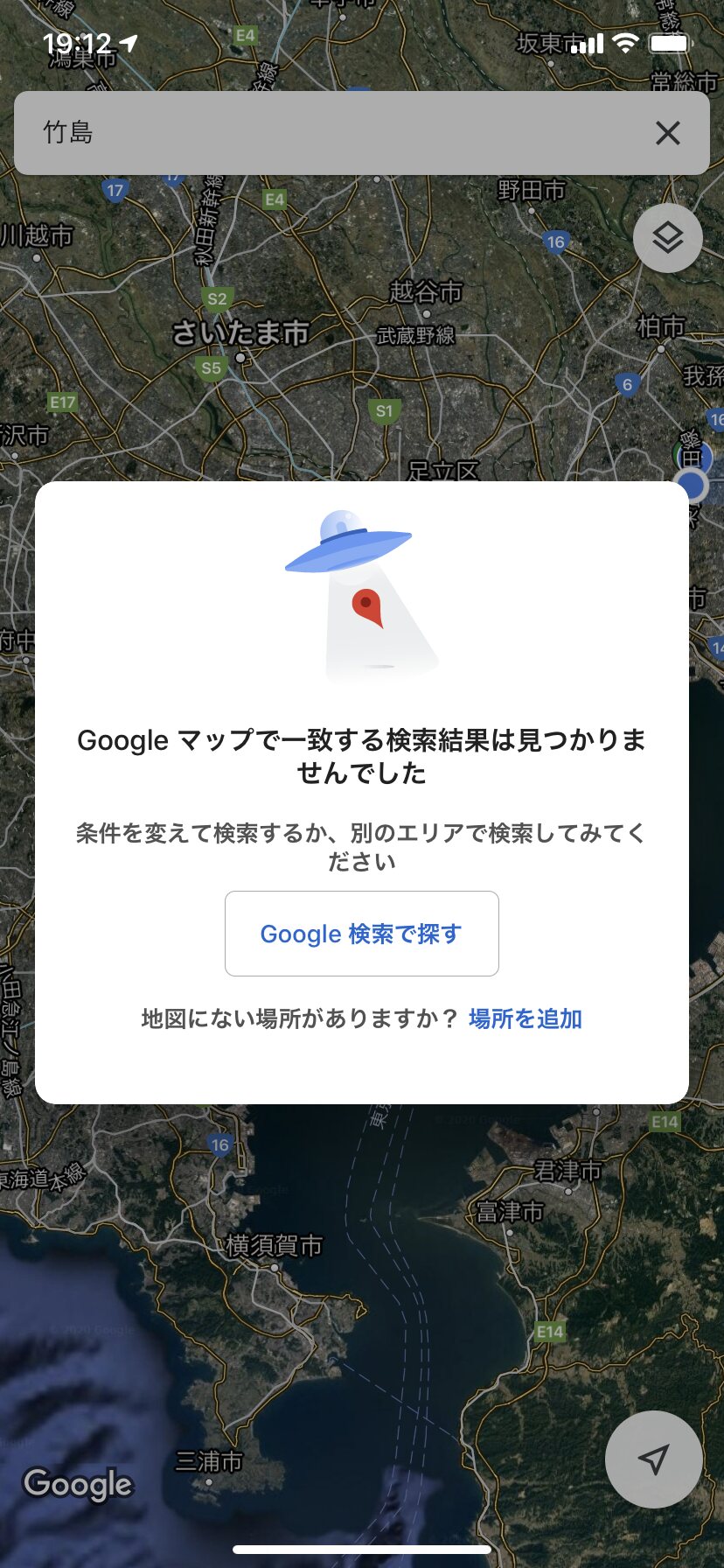Viewport: 724px width, 1568px height.
Task: Center map on my current location
Action: point(653,1459)
